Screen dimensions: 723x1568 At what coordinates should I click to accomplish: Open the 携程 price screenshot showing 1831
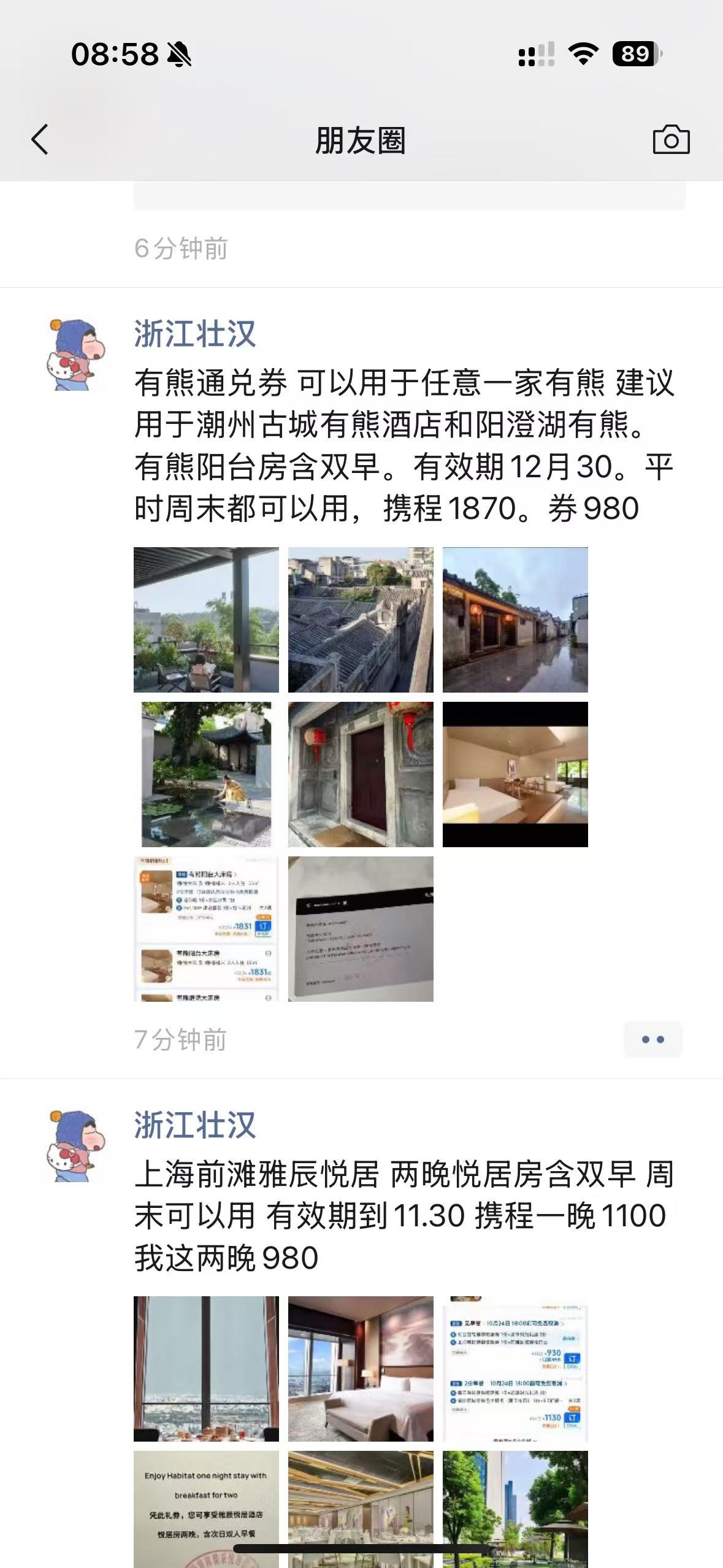coord(206,929)
